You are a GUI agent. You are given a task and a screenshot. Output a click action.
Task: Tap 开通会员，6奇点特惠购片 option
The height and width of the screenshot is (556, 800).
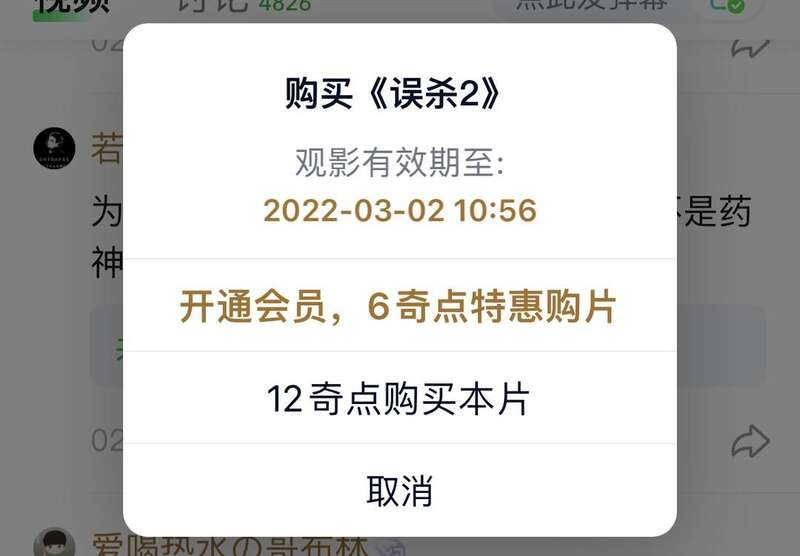398,306
